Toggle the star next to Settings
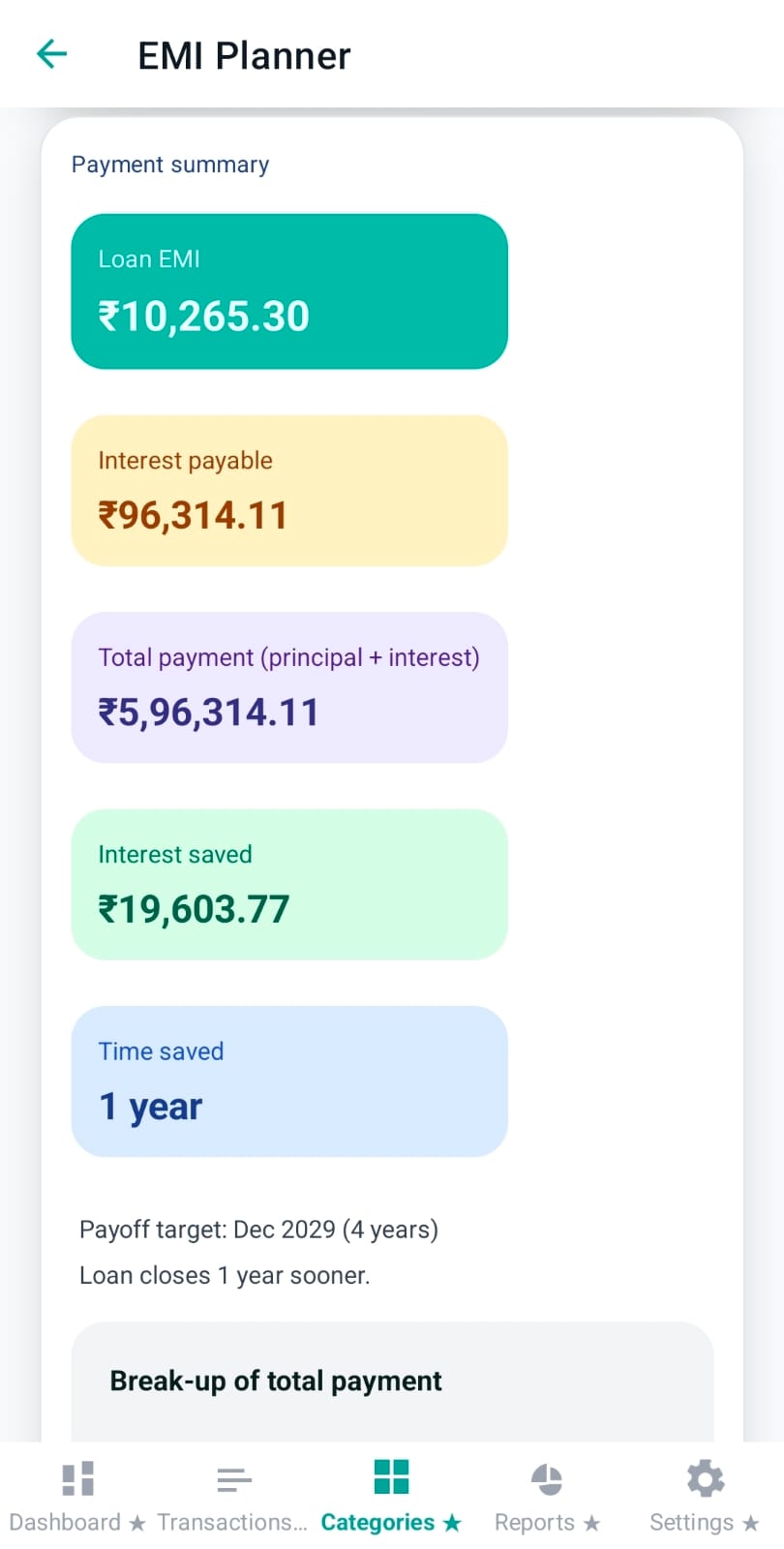Viewport: 784px width, 1549px height. click(x=752, y=1522)
